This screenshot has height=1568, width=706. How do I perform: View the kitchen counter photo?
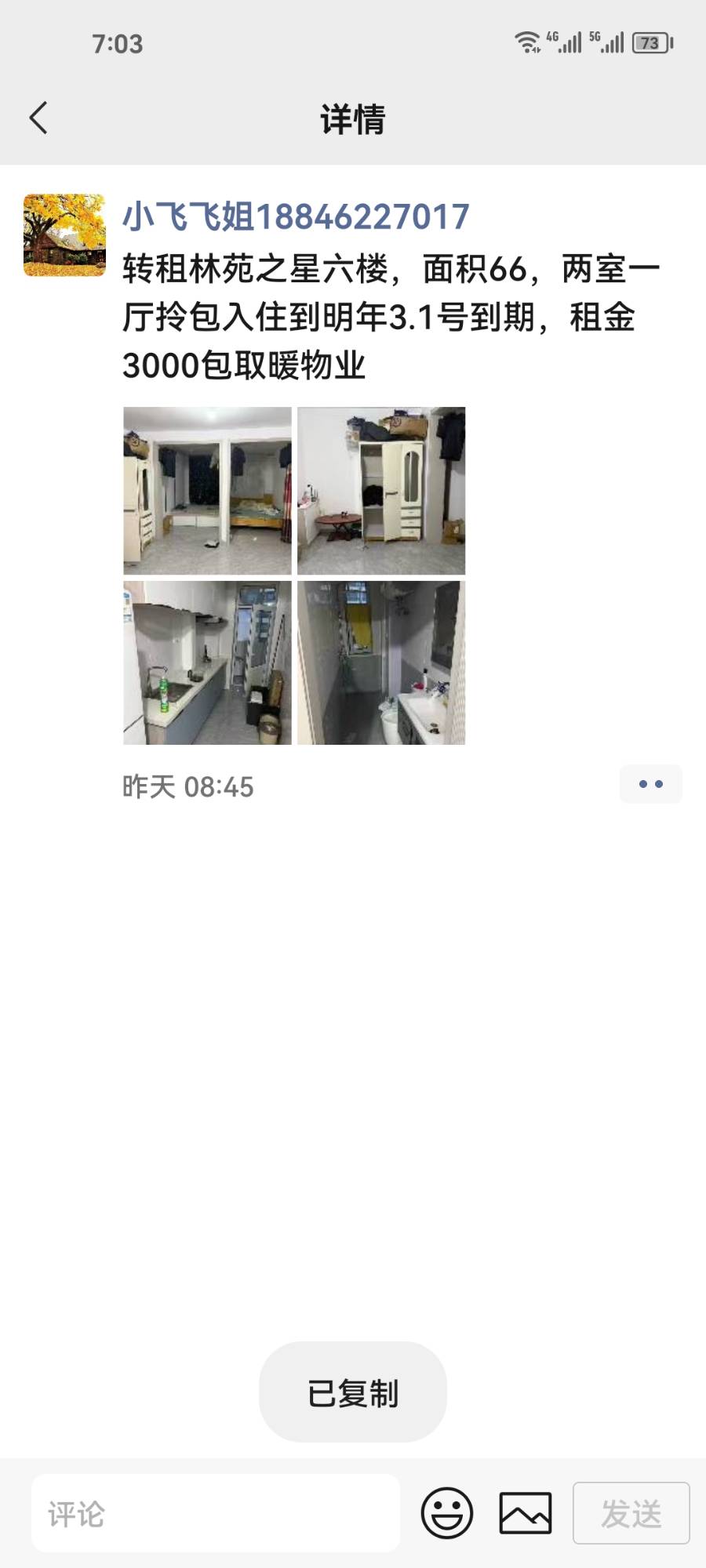(208, 662)
